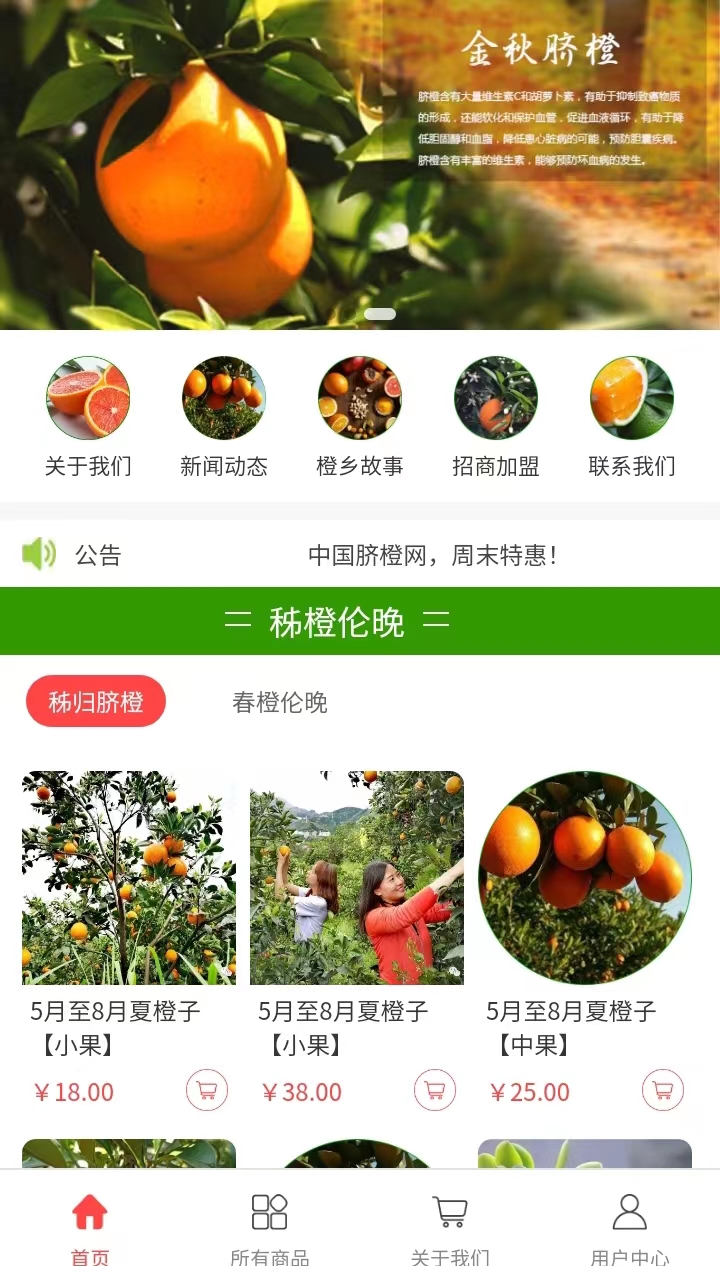Go to 用户中心 tab

tap(630, 1225)
